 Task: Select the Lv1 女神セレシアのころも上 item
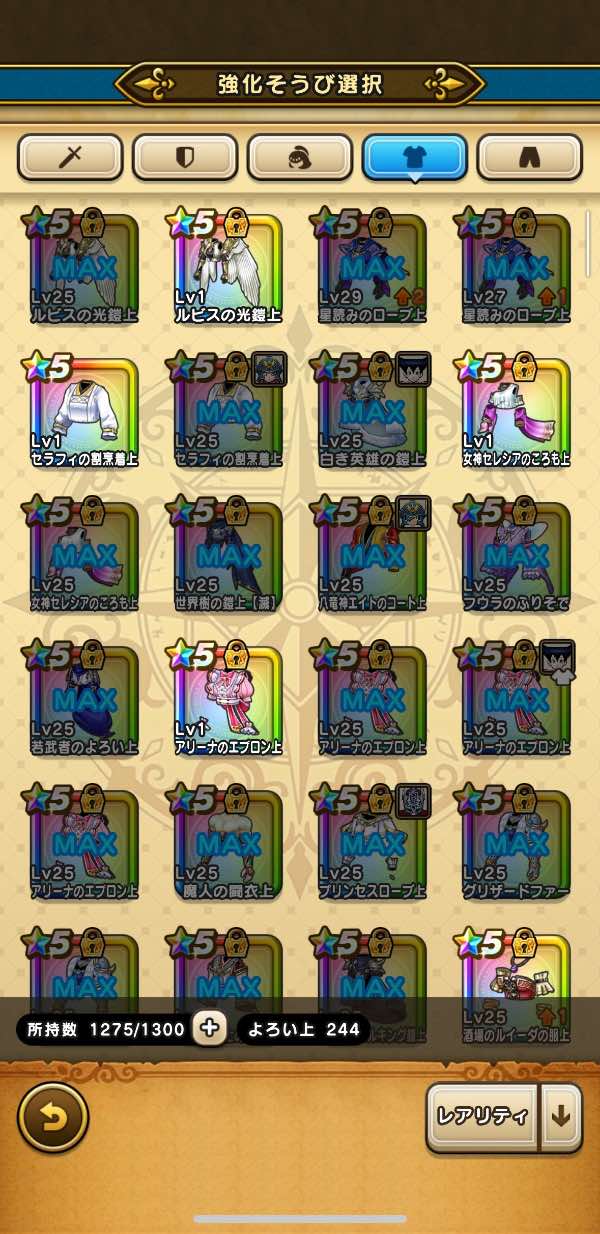[516, 411]
